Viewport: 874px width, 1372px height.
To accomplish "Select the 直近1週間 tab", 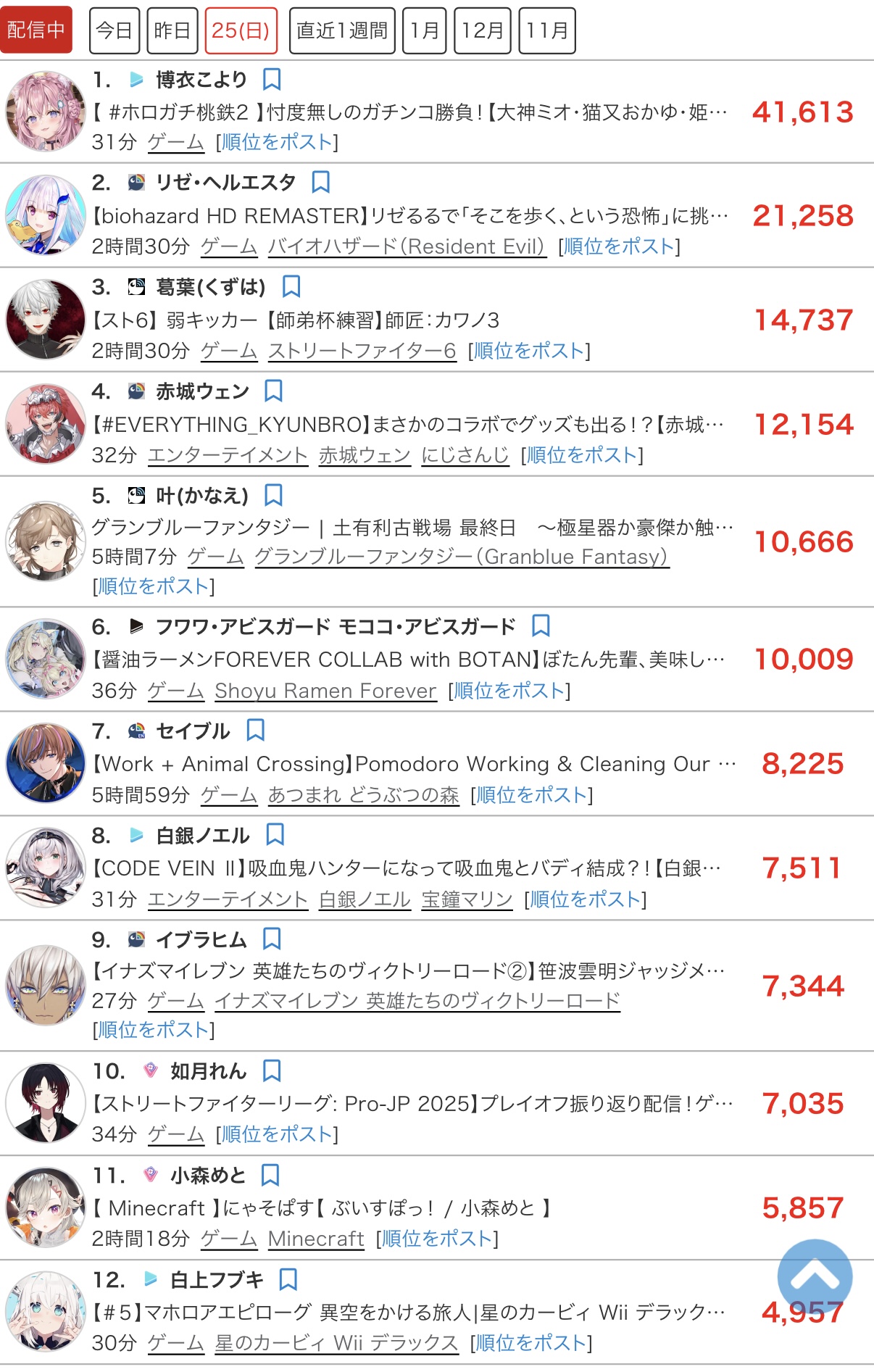I will [x=341, y=30].
